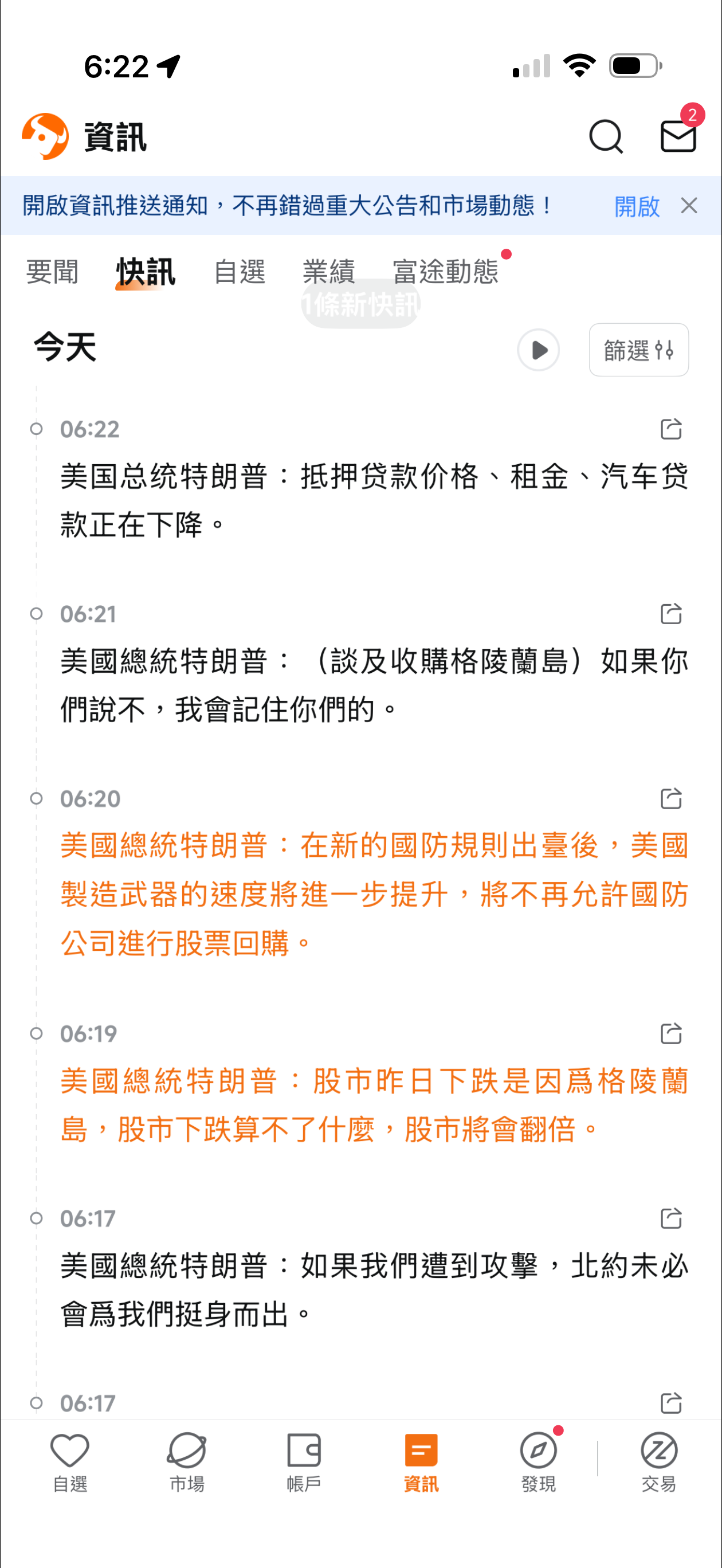The width and height of the screenshot is (722, 1568).
Task: Open the 發現 bottom tab
Action: [x=538, y=1461]
